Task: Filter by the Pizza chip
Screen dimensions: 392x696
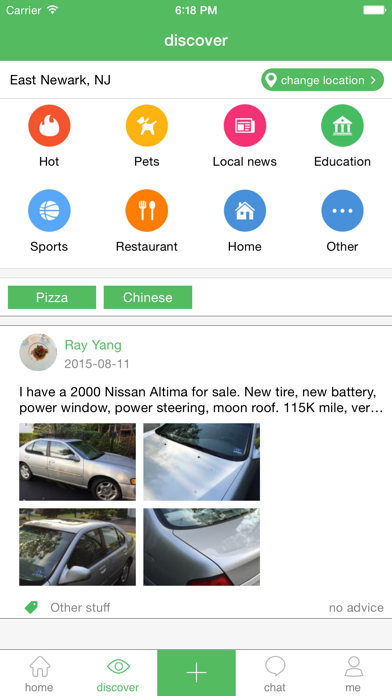Action: pos(52,297)
